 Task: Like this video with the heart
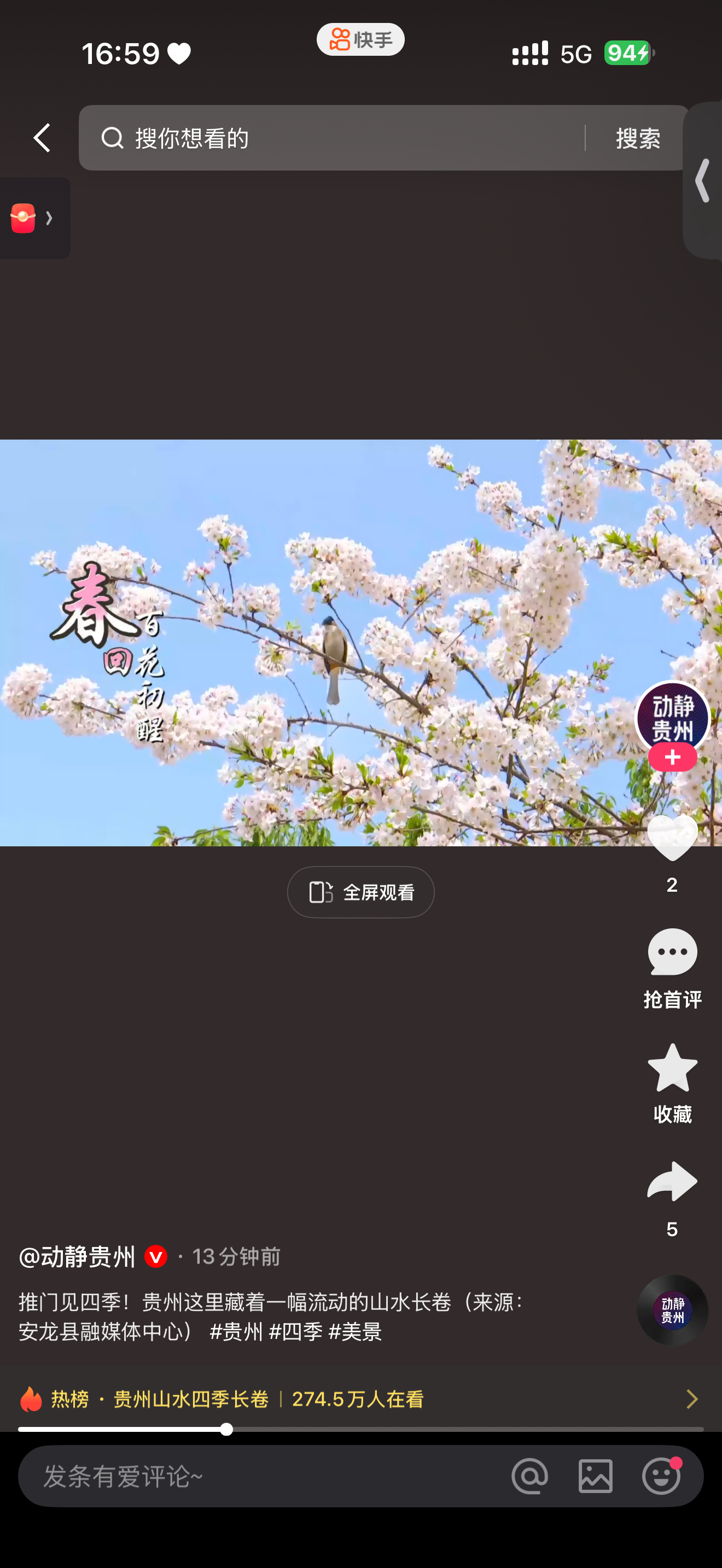pos(672,838)
